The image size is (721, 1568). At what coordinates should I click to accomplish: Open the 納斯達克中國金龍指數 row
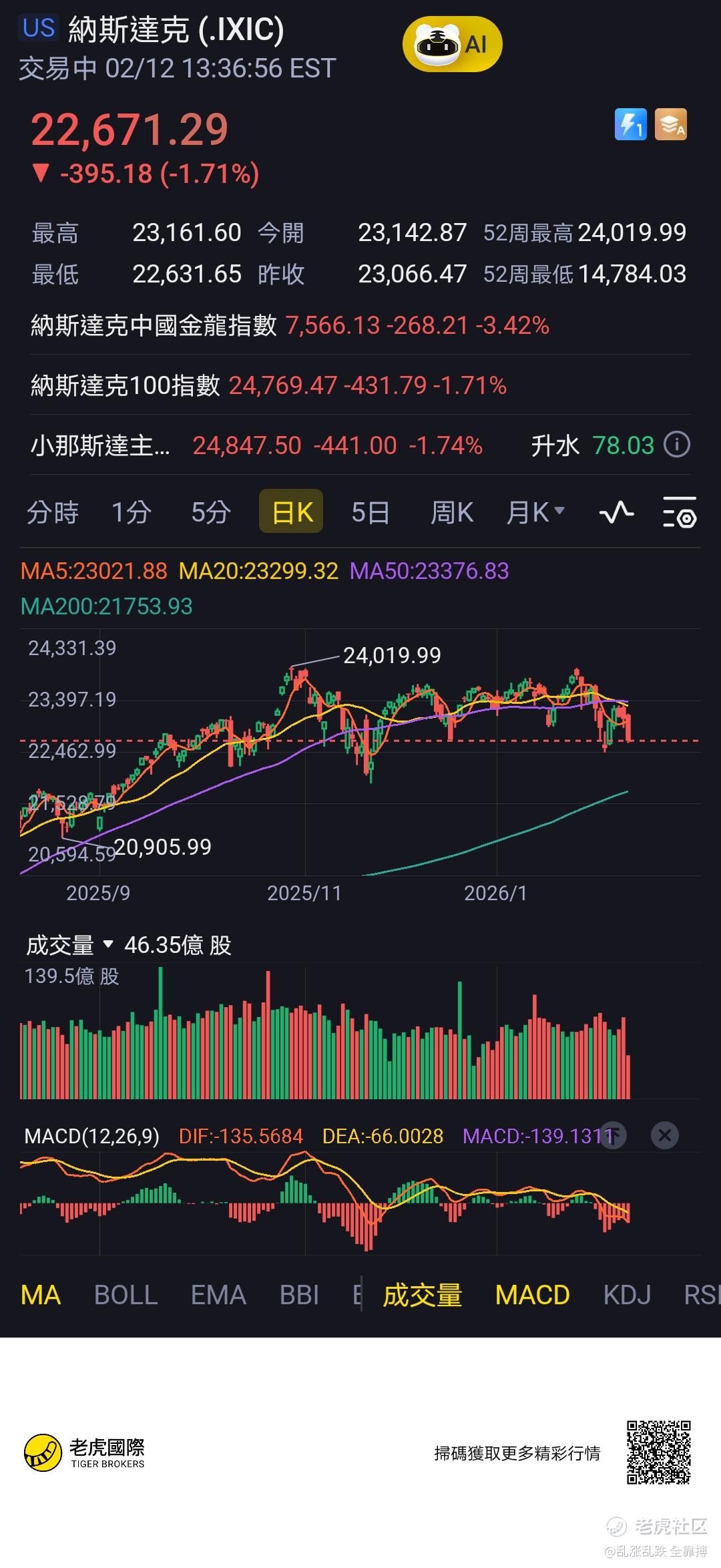pos(290,325)
